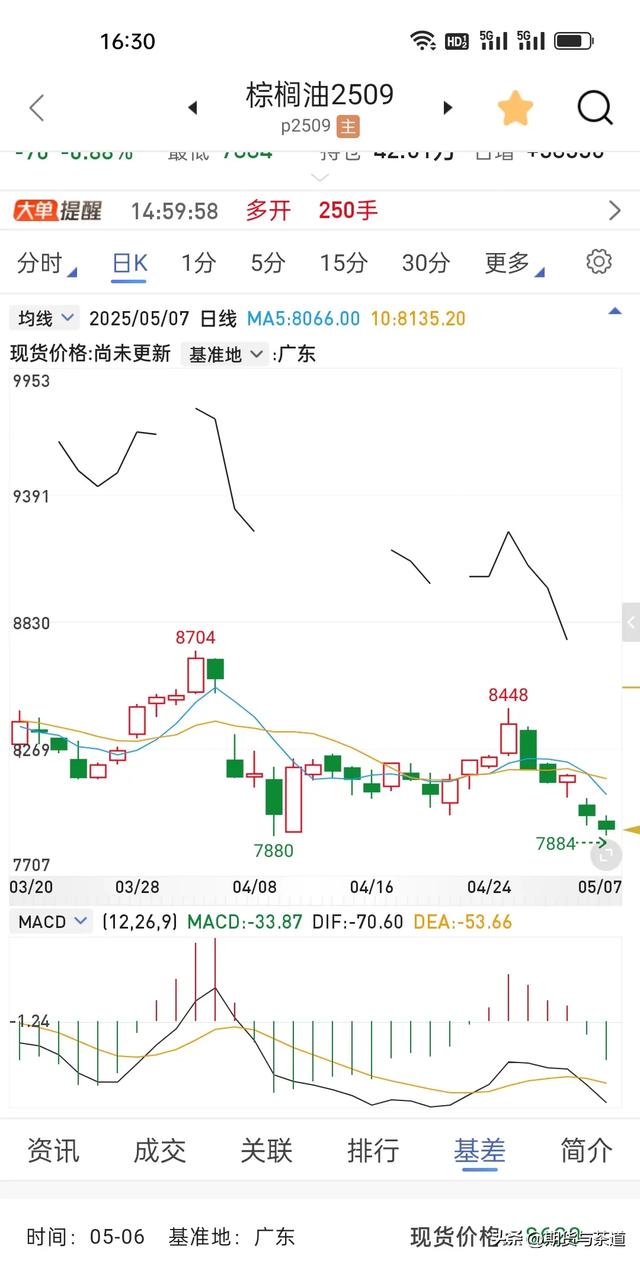The height and width of the screenshot is (1261, 640).
Task: Switch to the 资讯 tab
Action: click(53, 1150)
